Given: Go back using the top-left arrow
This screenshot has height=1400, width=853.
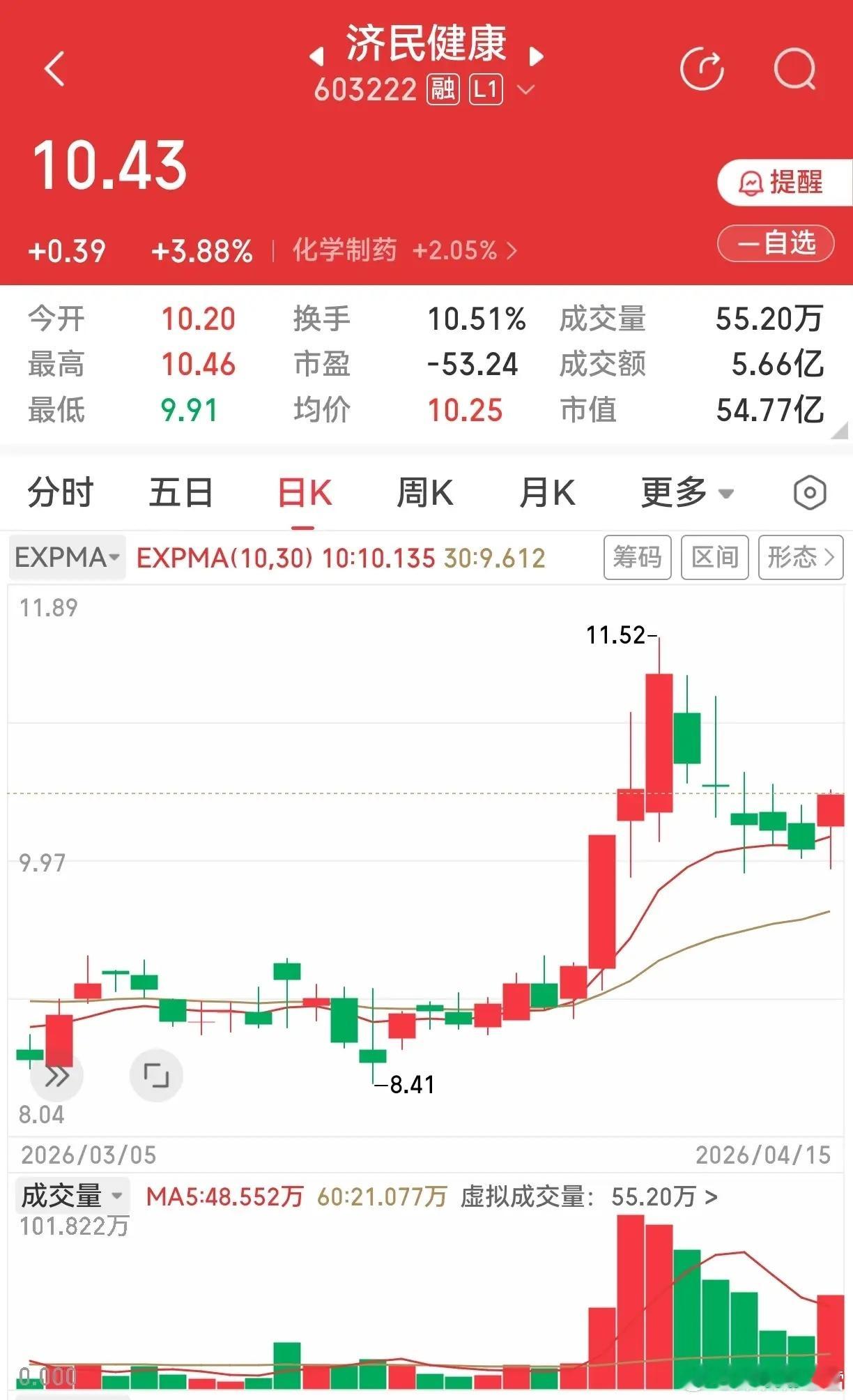Looking at the screenshot, I should click(x=54, y=68).
